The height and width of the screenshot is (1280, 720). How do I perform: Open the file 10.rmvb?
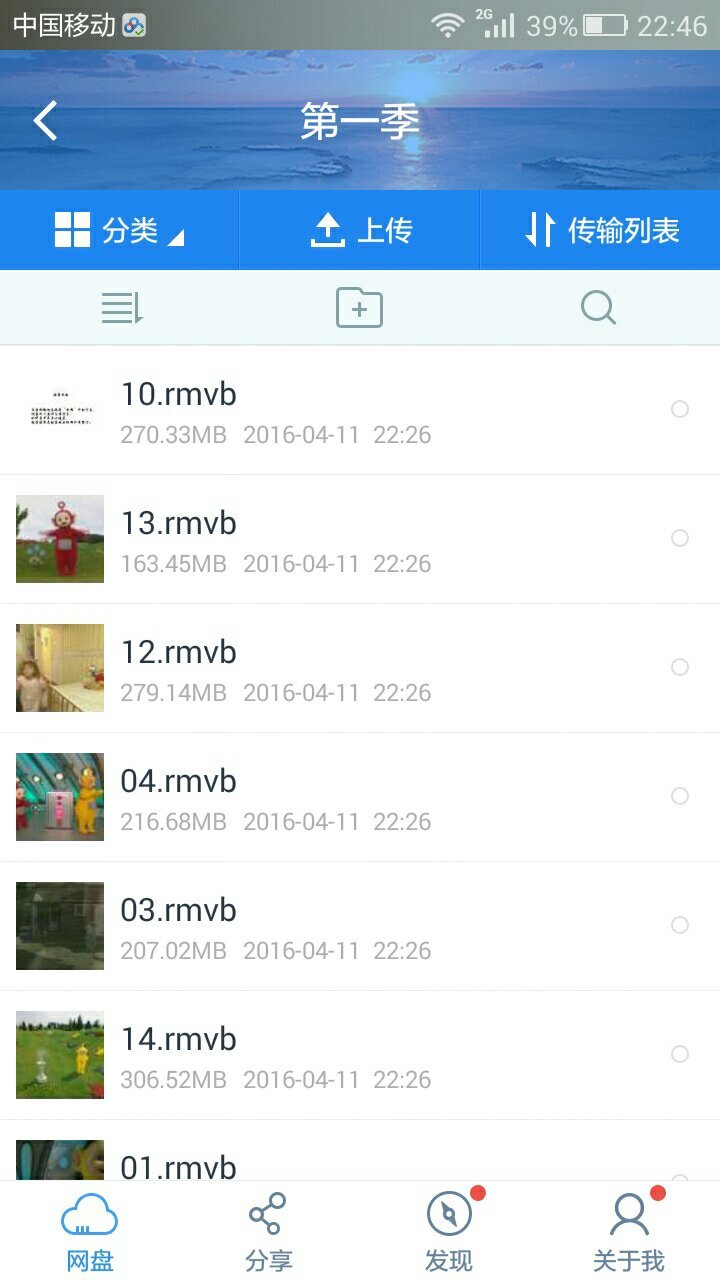pyautogui.click(x=179, y=410)
